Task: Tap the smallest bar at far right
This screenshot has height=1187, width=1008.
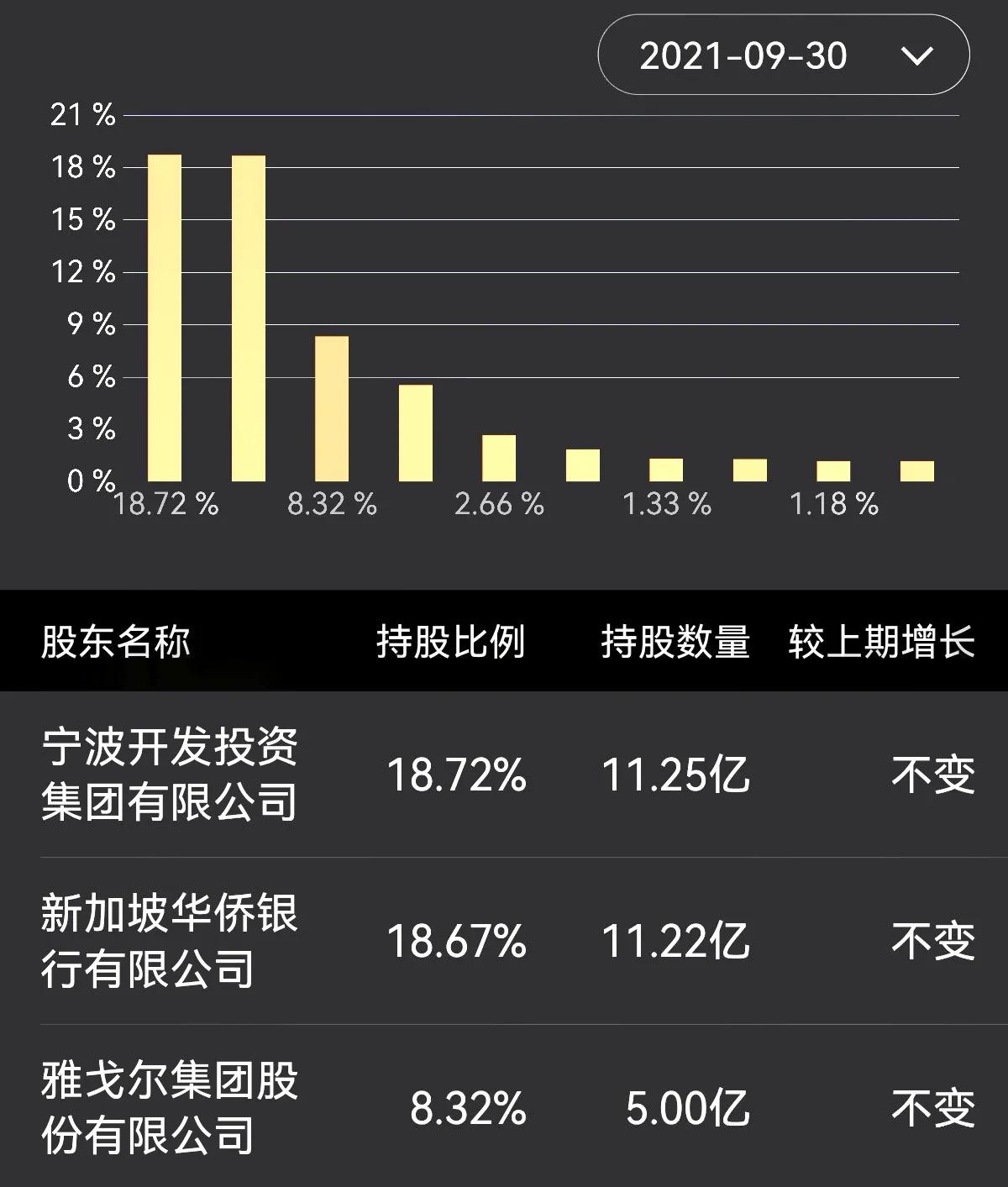Action: click(x=915, y=469)
